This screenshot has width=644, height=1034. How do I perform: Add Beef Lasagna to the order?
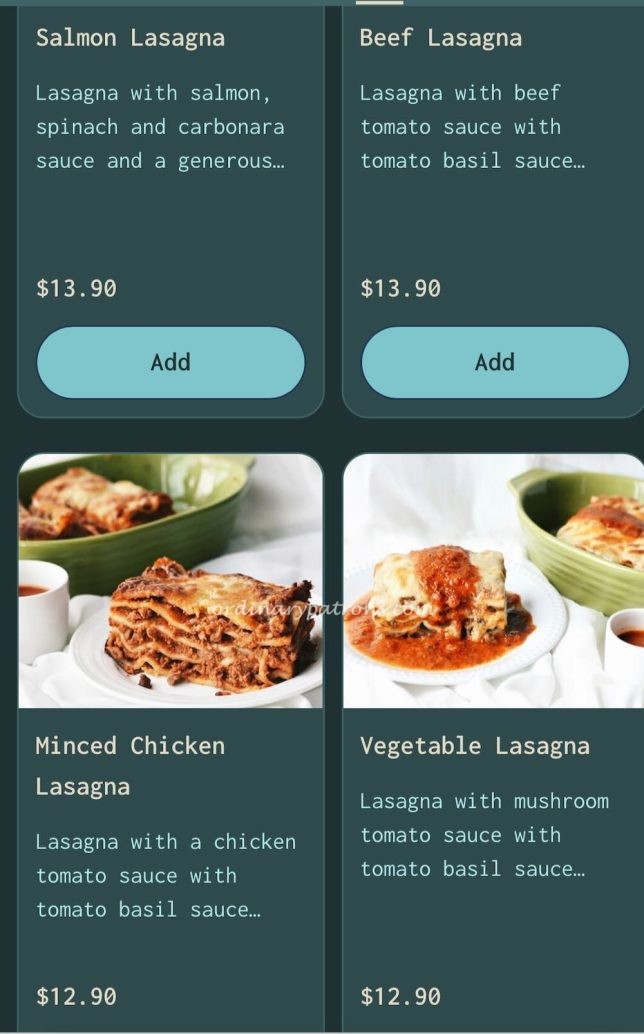click(x=494, y=362)
